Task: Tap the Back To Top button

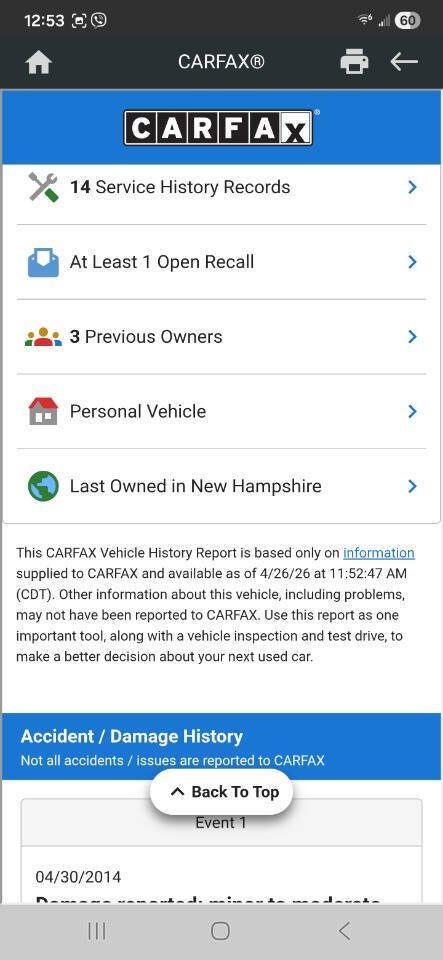Action: click(x=222, y=792)
